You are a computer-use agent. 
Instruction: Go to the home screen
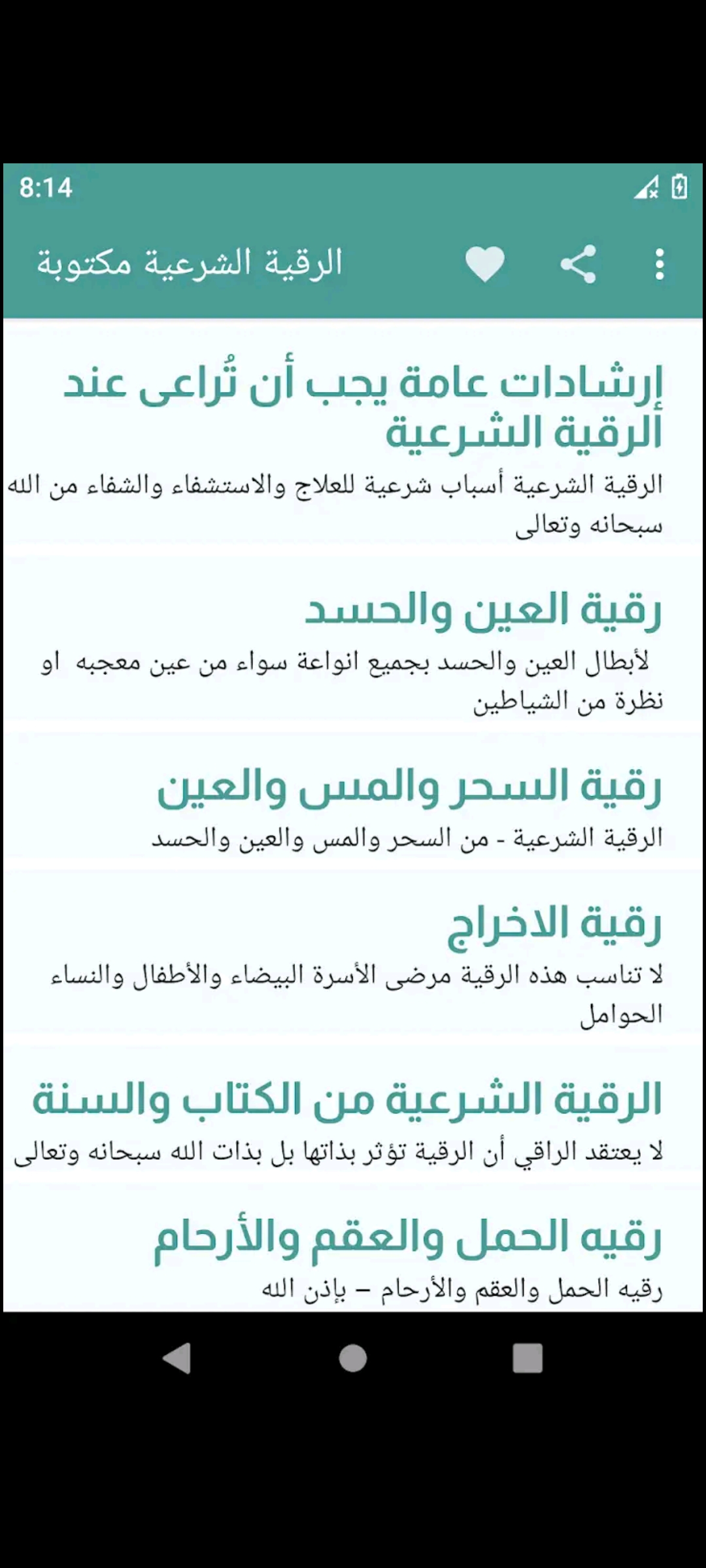pyautogui.click(x=353, y=1359)
